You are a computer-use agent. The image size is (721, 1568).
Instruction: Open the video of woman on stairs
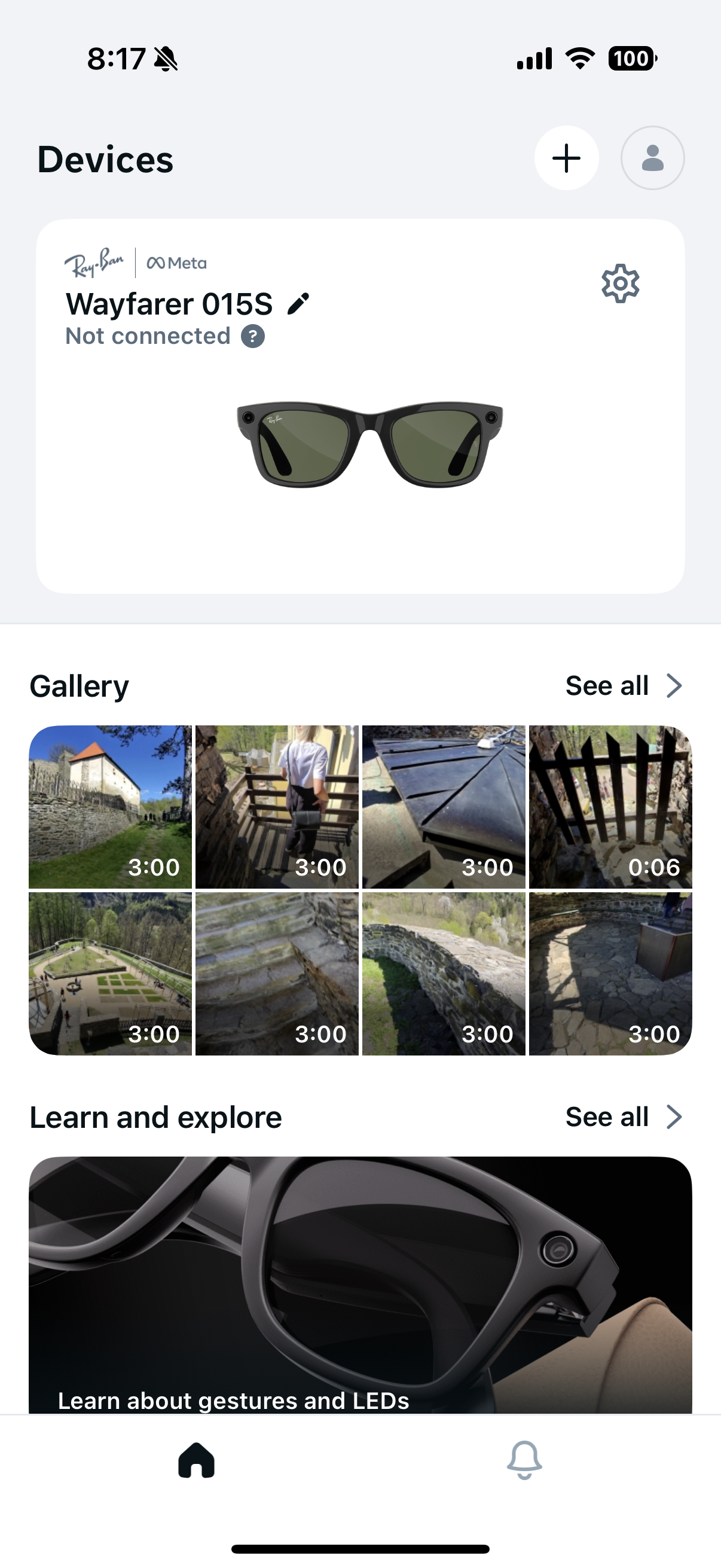[x=277, y=807]
